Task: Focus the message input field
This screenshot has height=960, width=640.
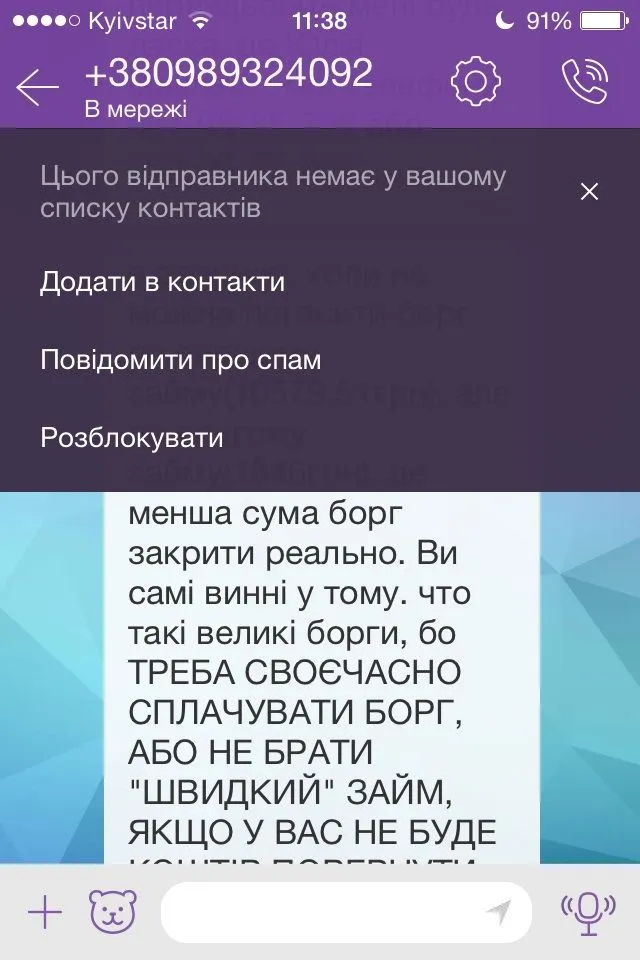Action: 320,912
